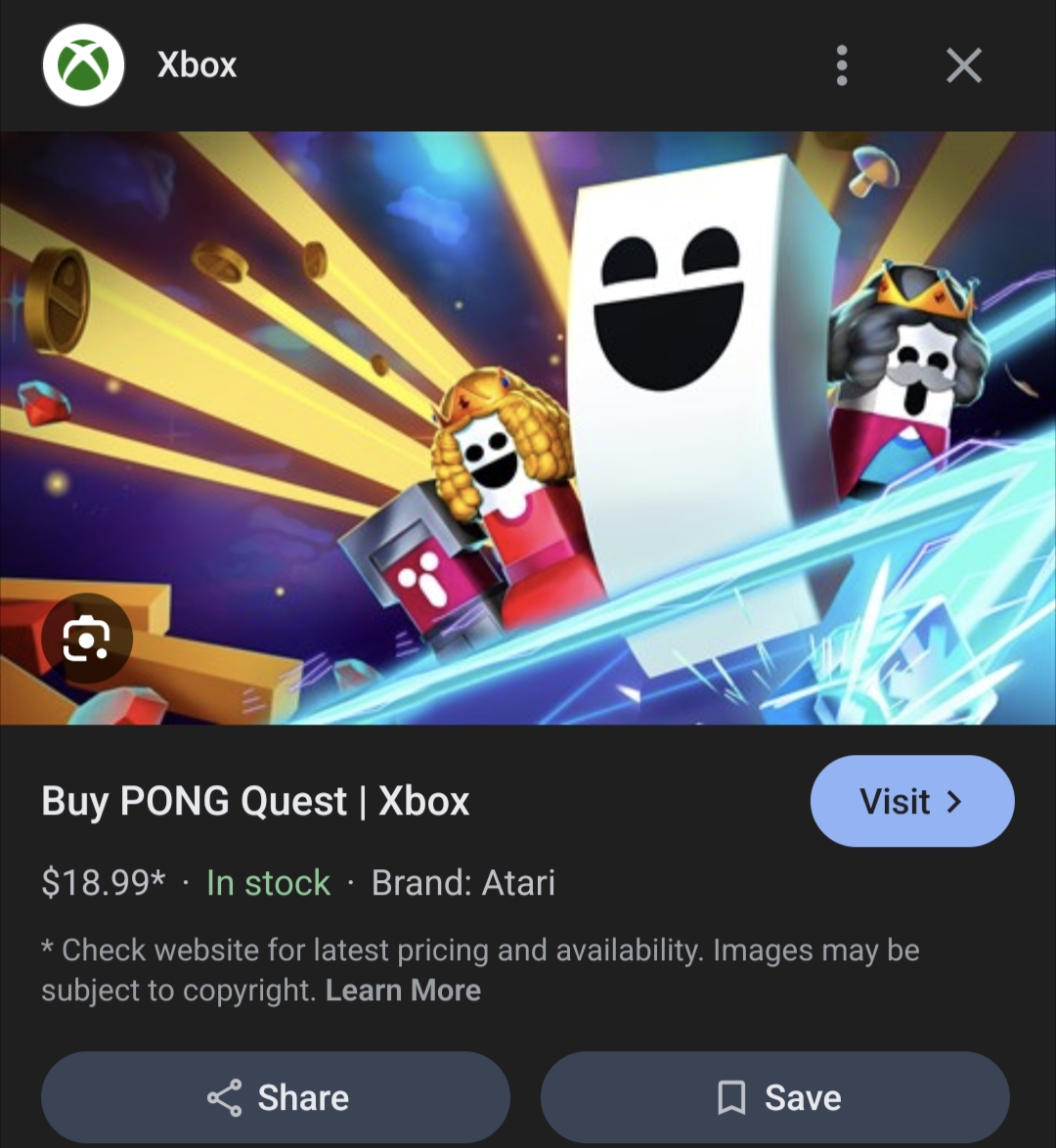Viewport: 1056px width, 1148px height.
Task: Close the image viewer
Action: coord(964,66)
